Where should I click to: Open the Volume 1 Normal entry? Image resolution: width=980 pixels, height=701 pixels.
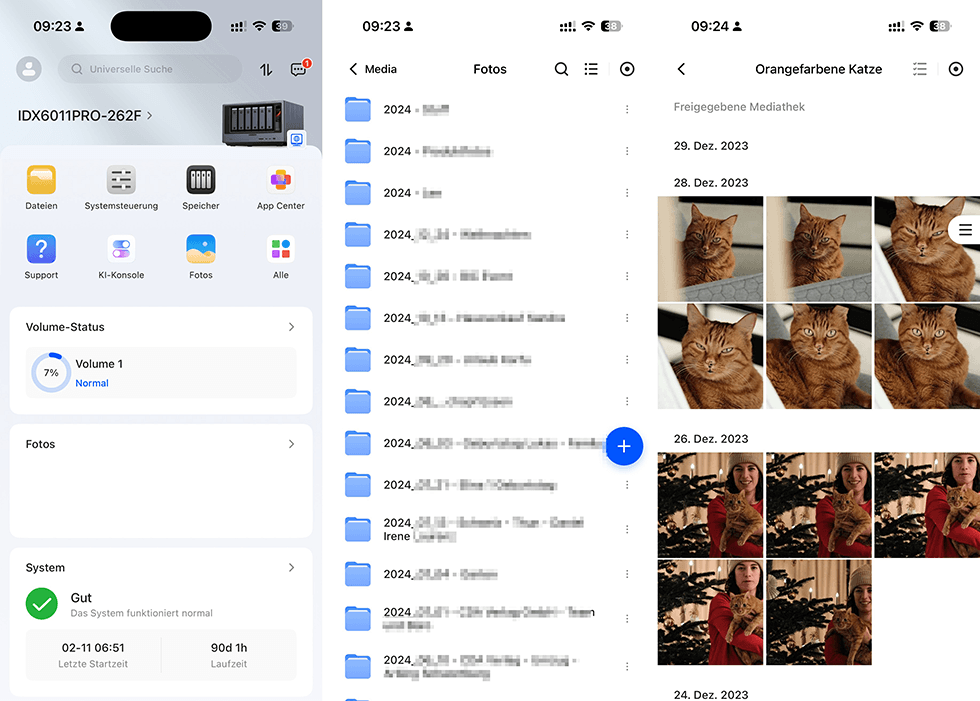pos(161,372)
